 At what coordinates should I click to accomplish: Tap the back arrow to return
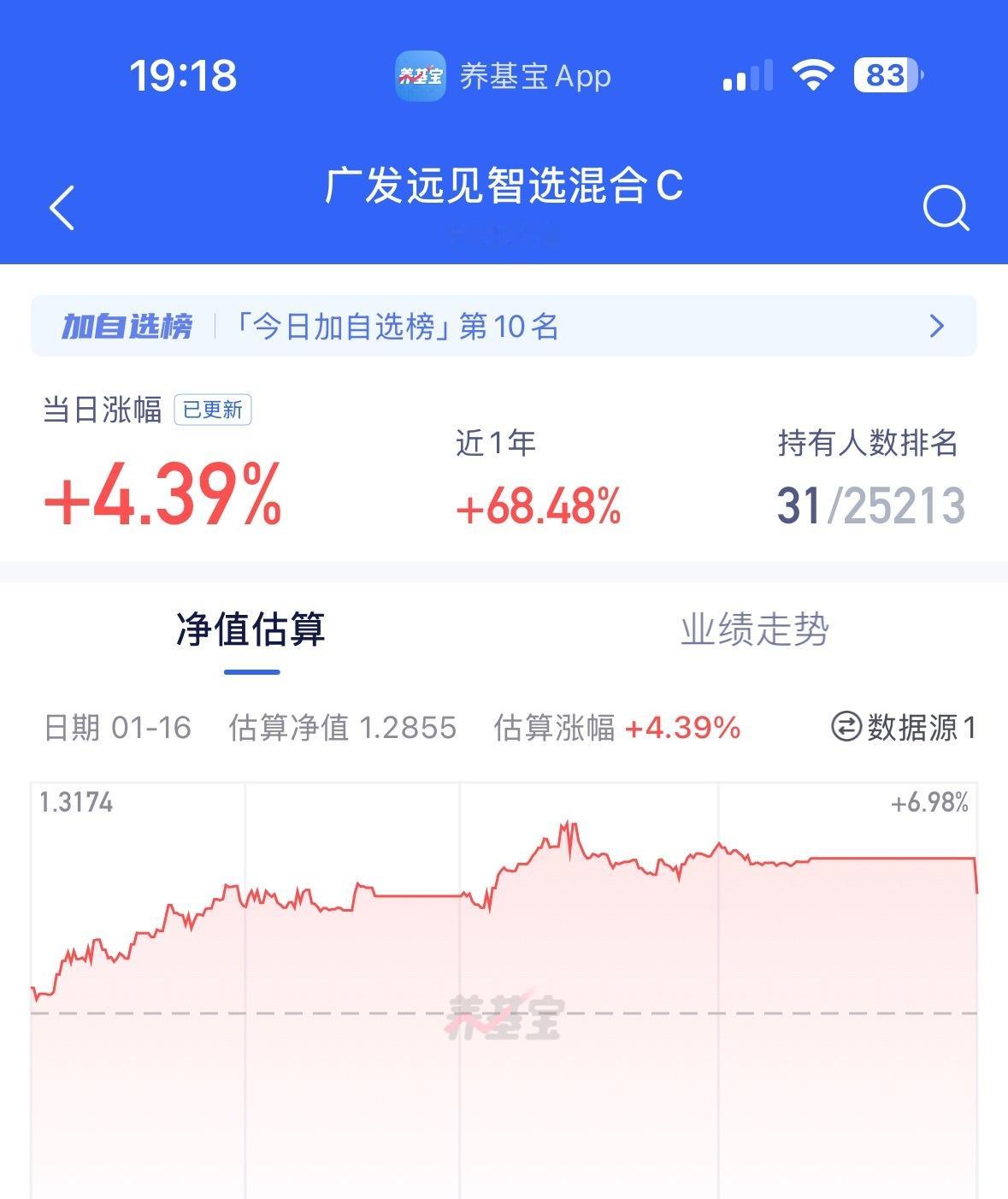click(x=62, y=208)
